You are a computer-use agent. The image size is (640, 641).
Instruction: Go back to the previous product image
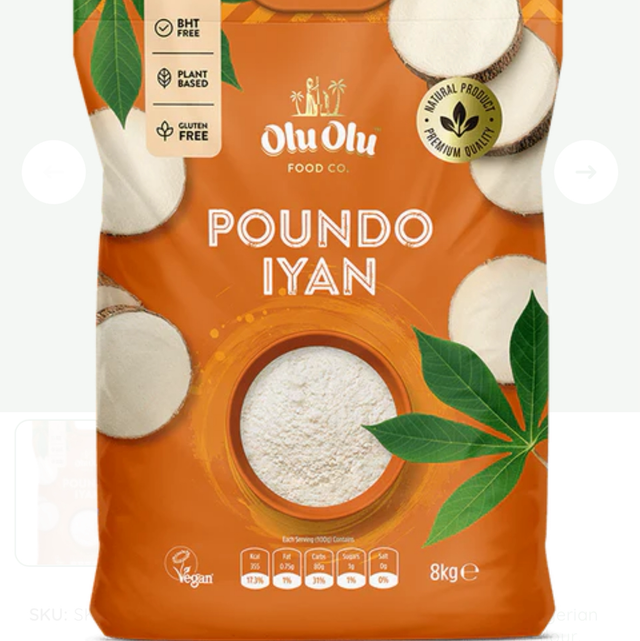[53, 172]
